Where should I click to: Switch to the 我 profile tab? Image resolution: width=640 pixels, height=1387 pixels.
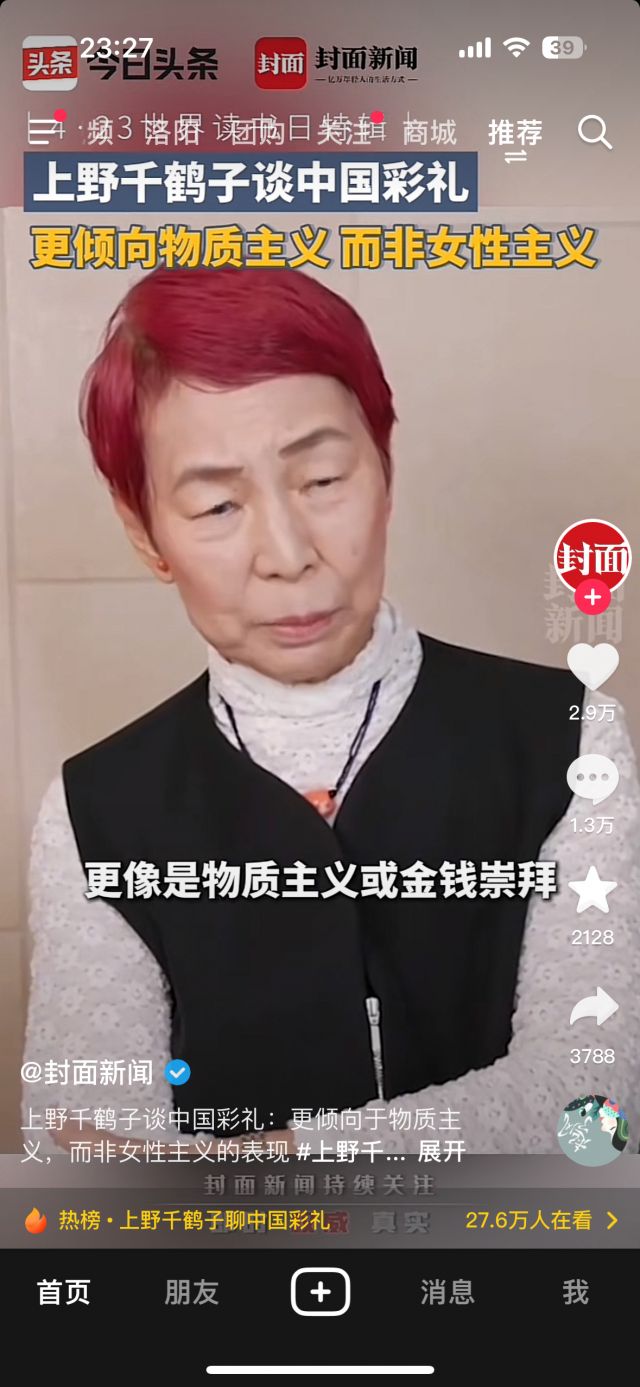click(x=575, y=1292)
